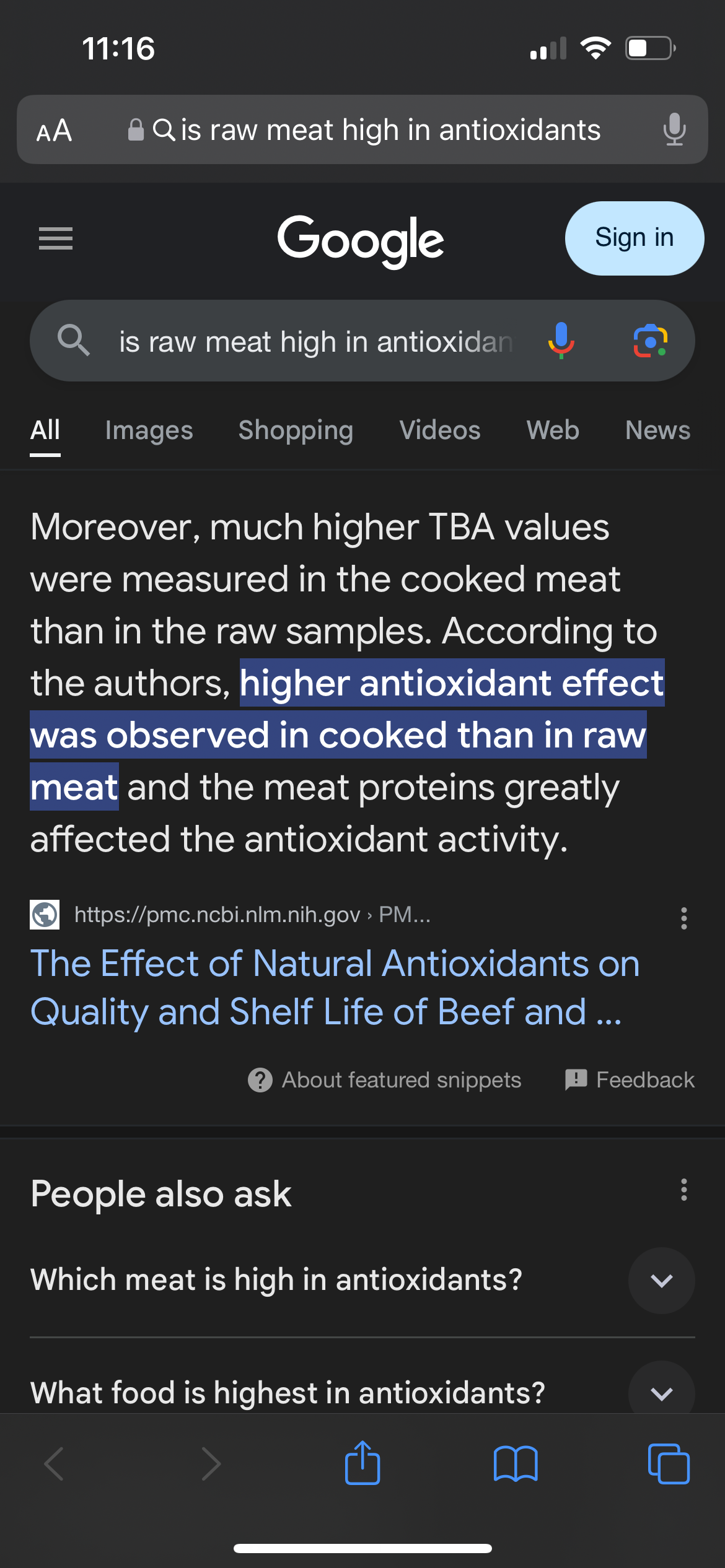
Task: Switch to the News tab
Action: [x=657, y=430]
